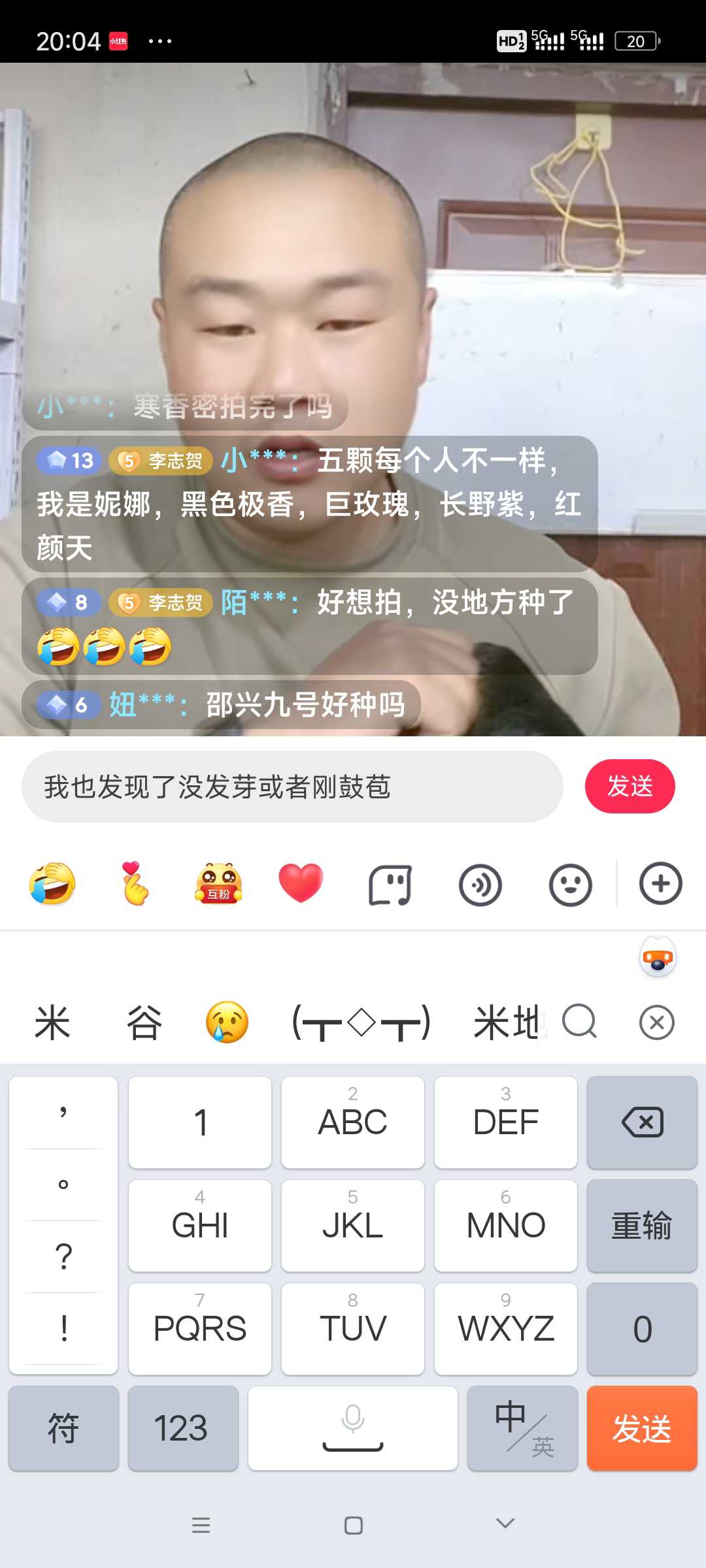Insert the 互粉 sticker emoji
The width and height of the screenshot is (706, 1568).
(218, 883)
